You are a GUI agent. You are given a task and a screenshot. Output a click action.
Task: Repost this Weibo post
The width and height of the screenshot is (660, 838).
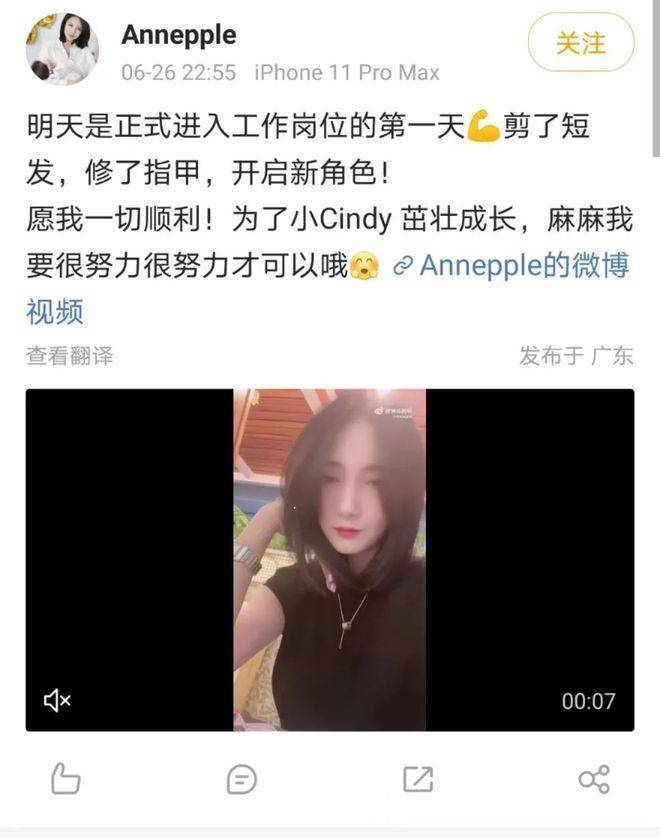417,779
